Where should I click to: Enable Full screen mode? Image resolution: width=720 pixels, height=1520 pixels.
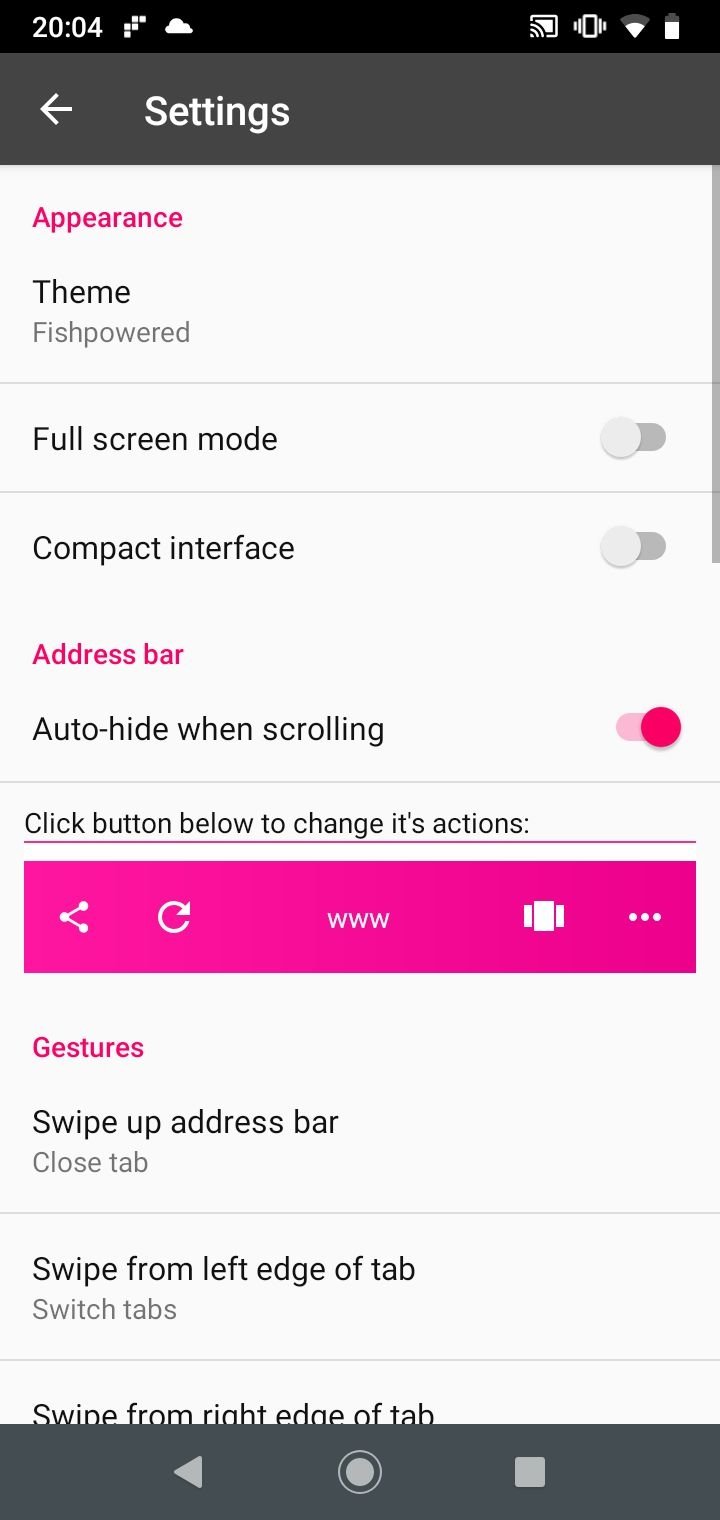point(634,438)
